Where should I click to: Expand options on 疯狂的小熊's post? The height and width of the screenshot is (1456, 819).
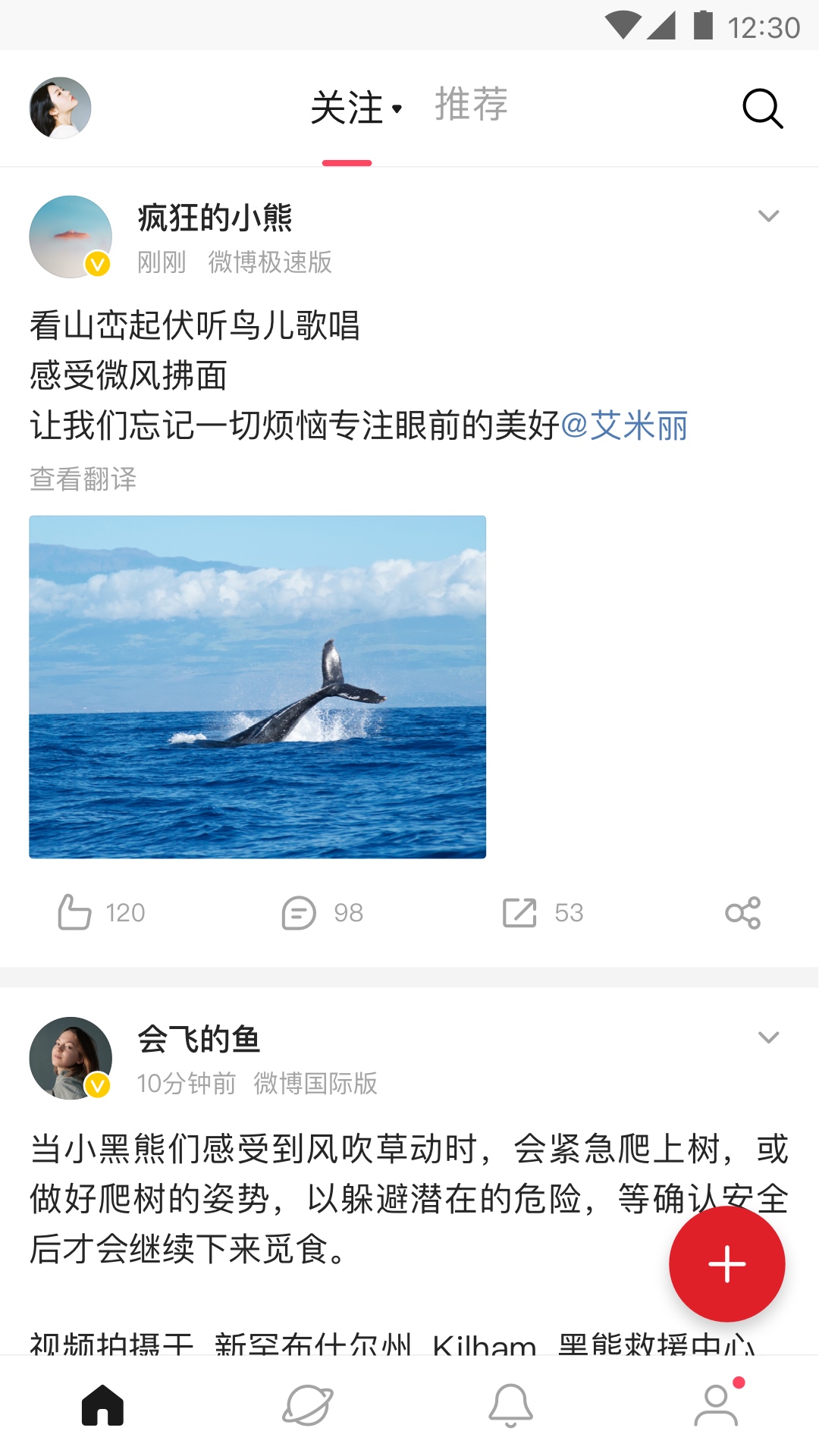pyautogui.click(x=770, y=217)
